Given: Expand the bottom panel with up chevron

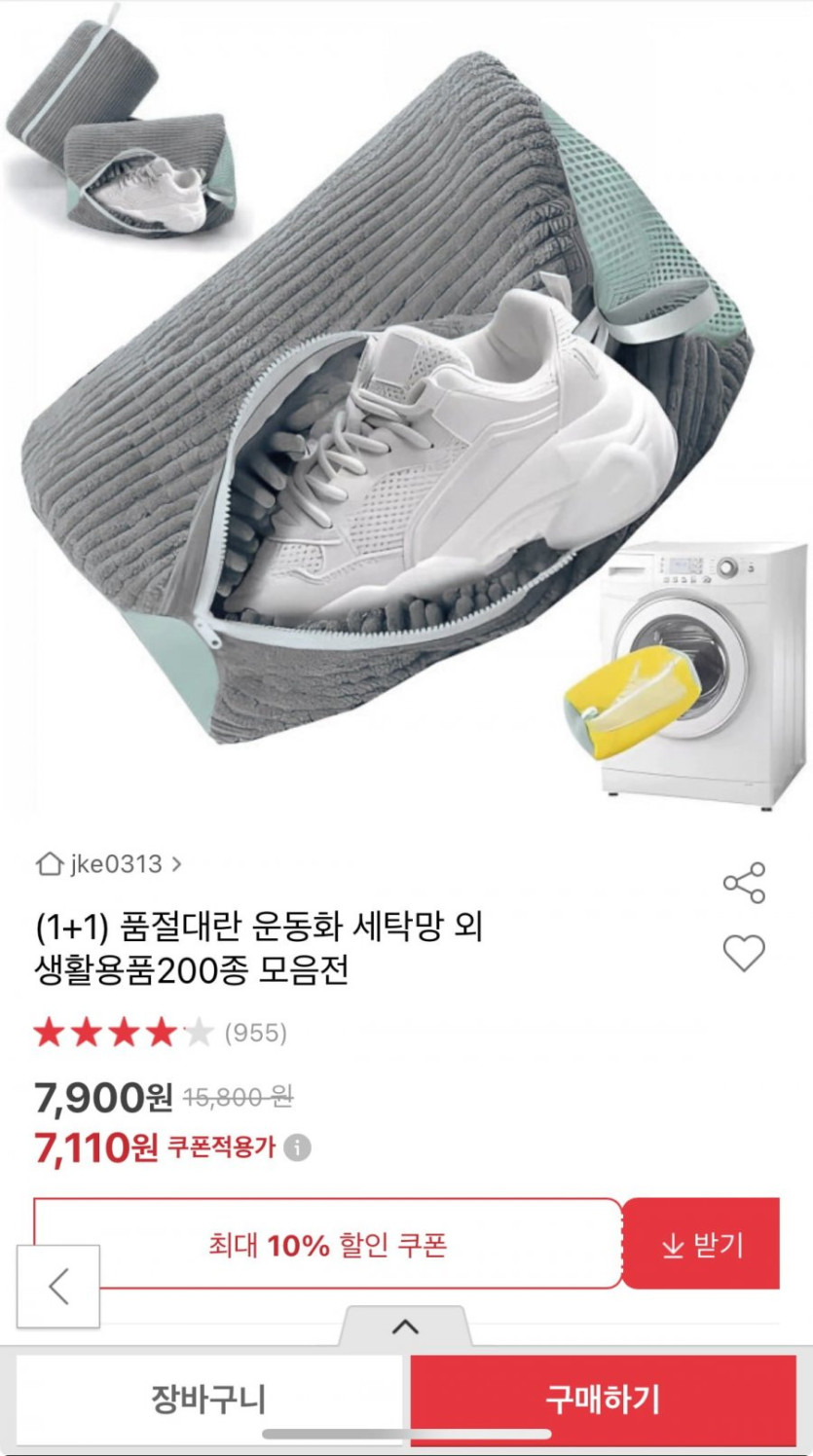Looking at the screenshot, I should click(x=405, y=1327).
